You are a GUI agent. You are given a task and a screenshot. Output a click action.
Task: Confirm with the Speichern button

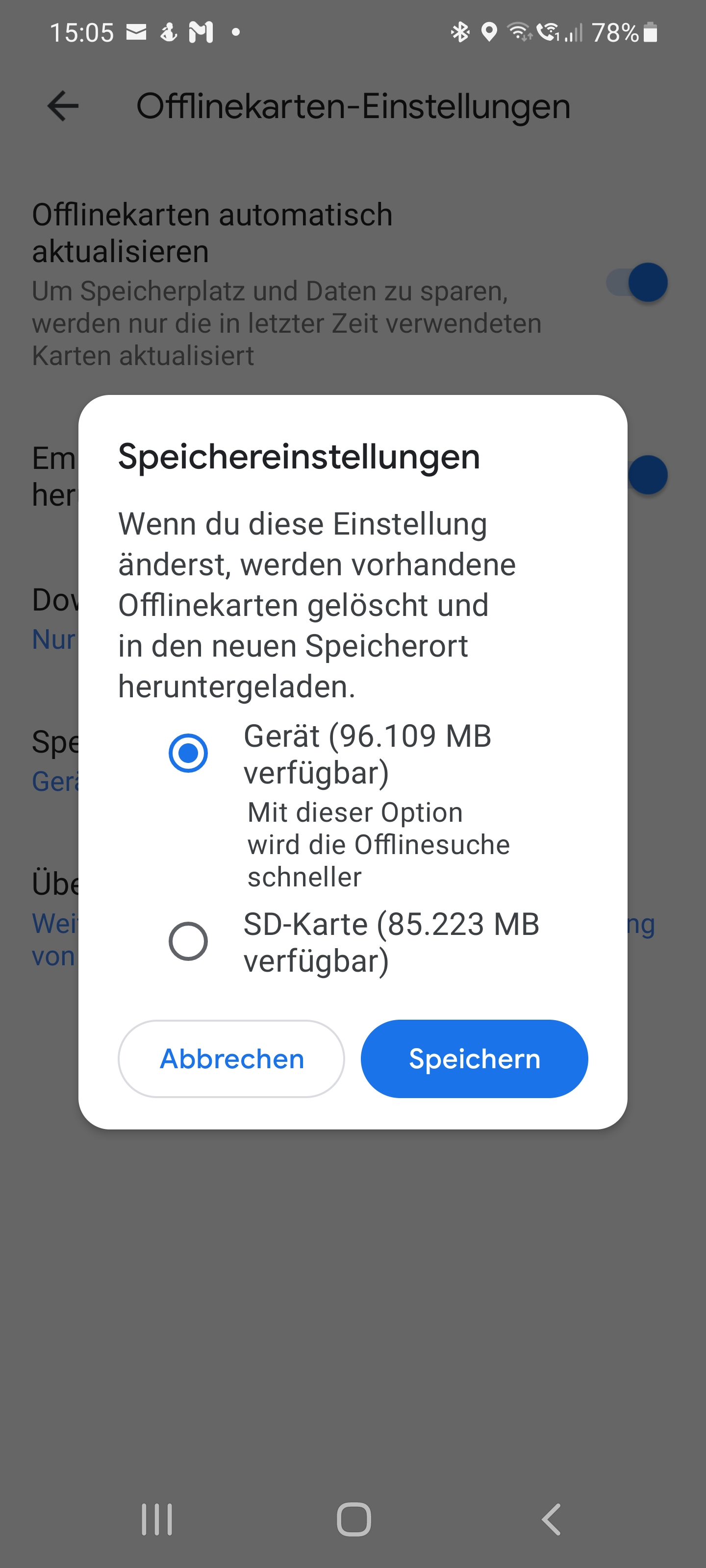point(474,1059)
